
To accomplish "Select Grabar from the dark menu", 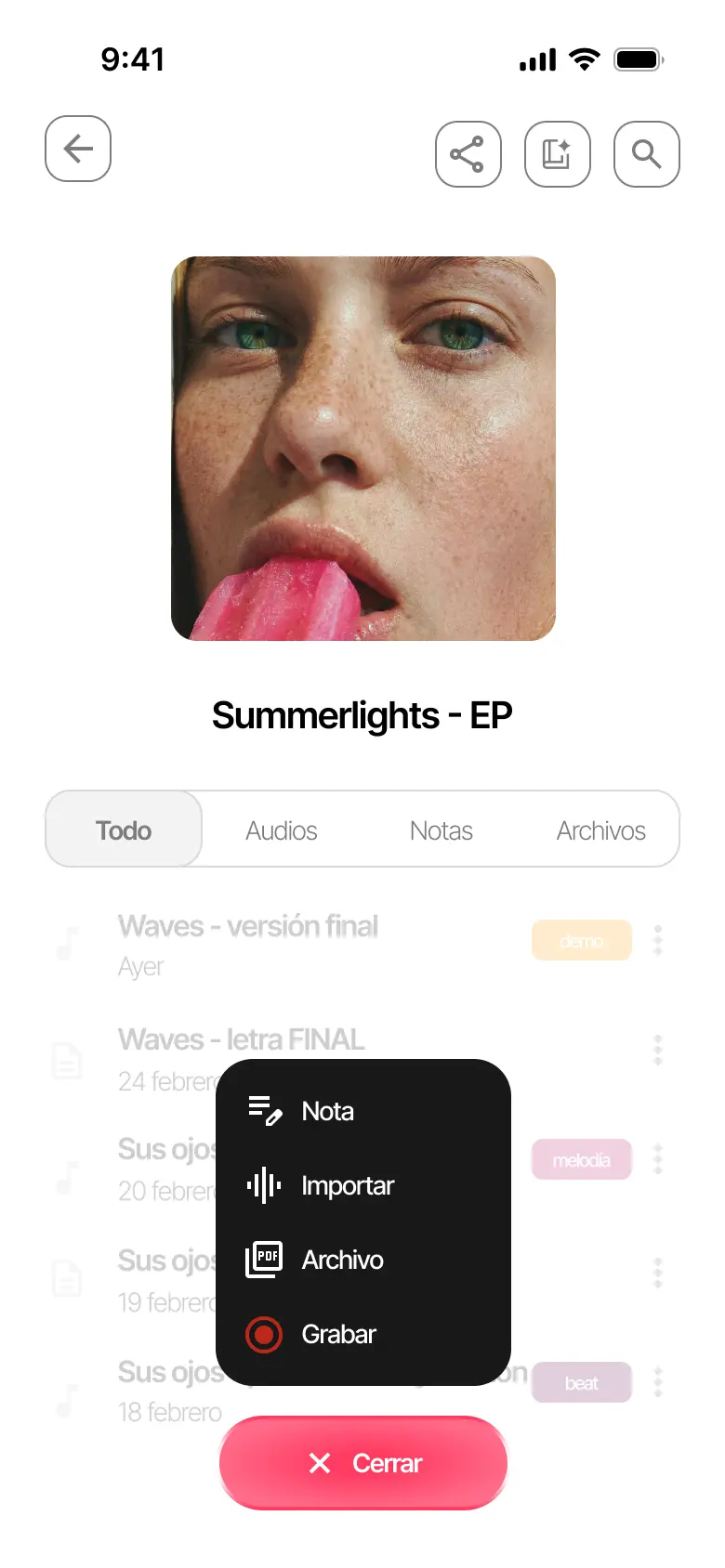I will point(337,1335).
